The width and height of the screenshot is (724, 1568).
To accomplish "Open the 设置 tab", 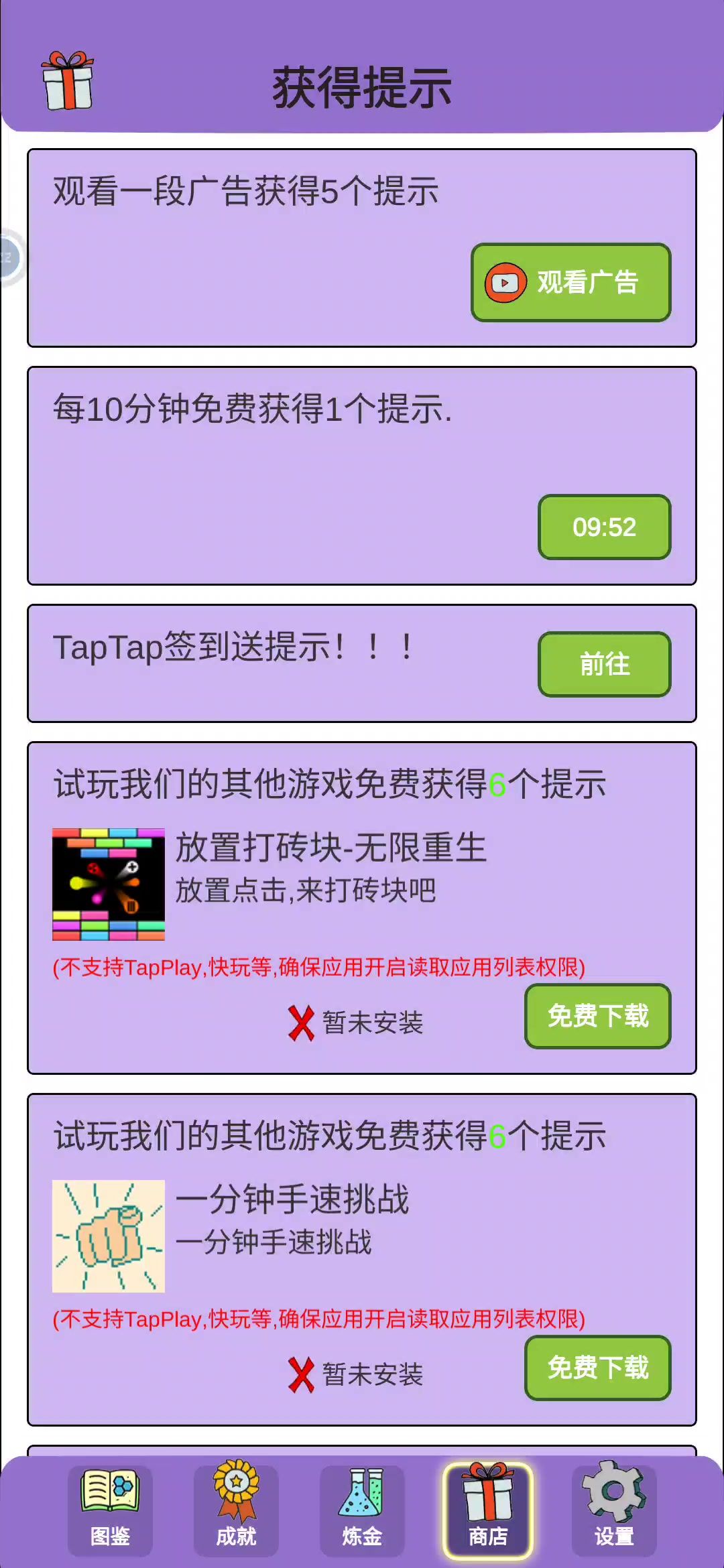I will (x=614, y=1510).
